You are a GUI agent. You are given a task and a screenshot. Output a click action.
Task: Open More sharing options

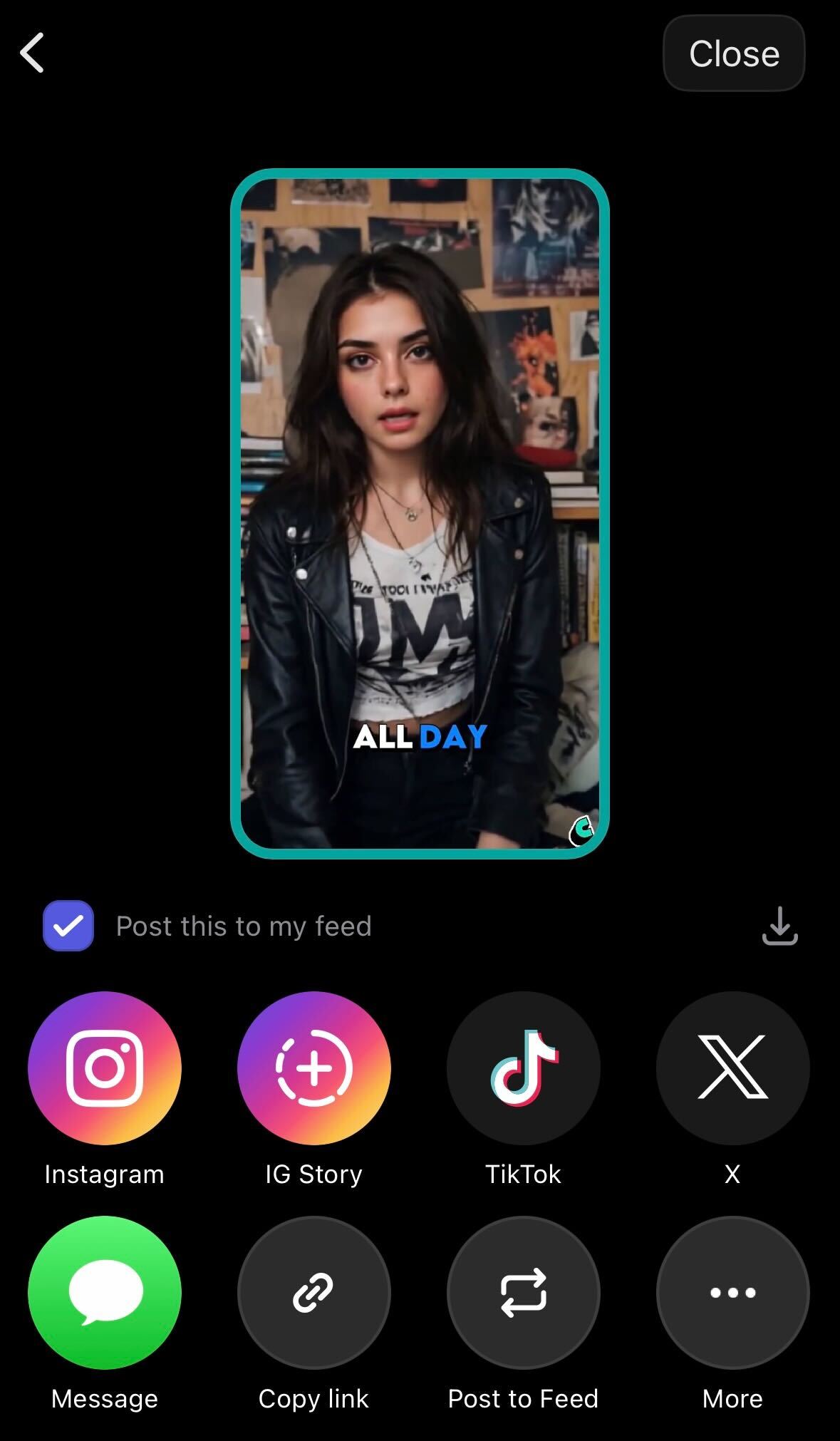coord(732,1292)
